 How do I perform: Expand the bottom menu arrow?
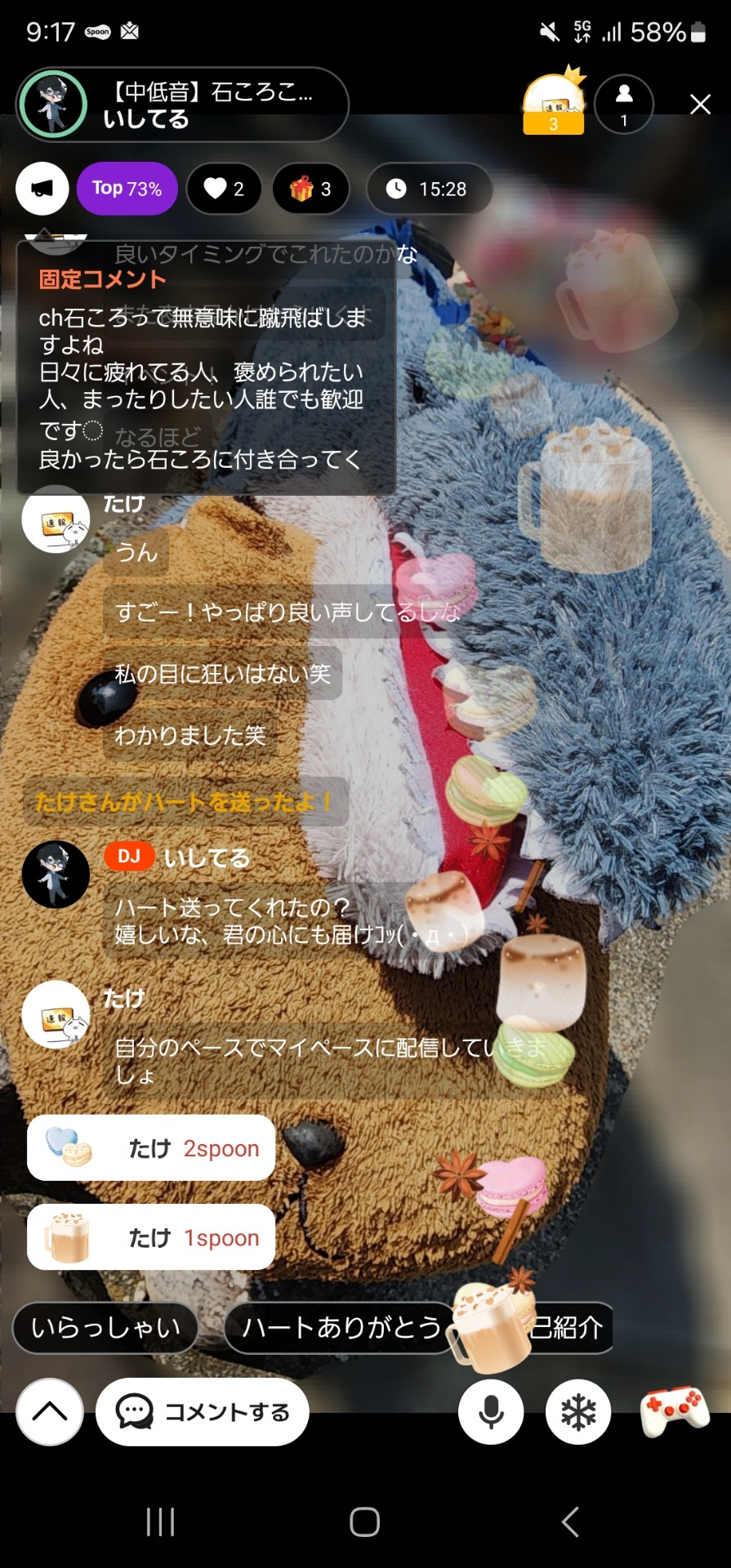pyautogui.click(x=50, y=1412)
